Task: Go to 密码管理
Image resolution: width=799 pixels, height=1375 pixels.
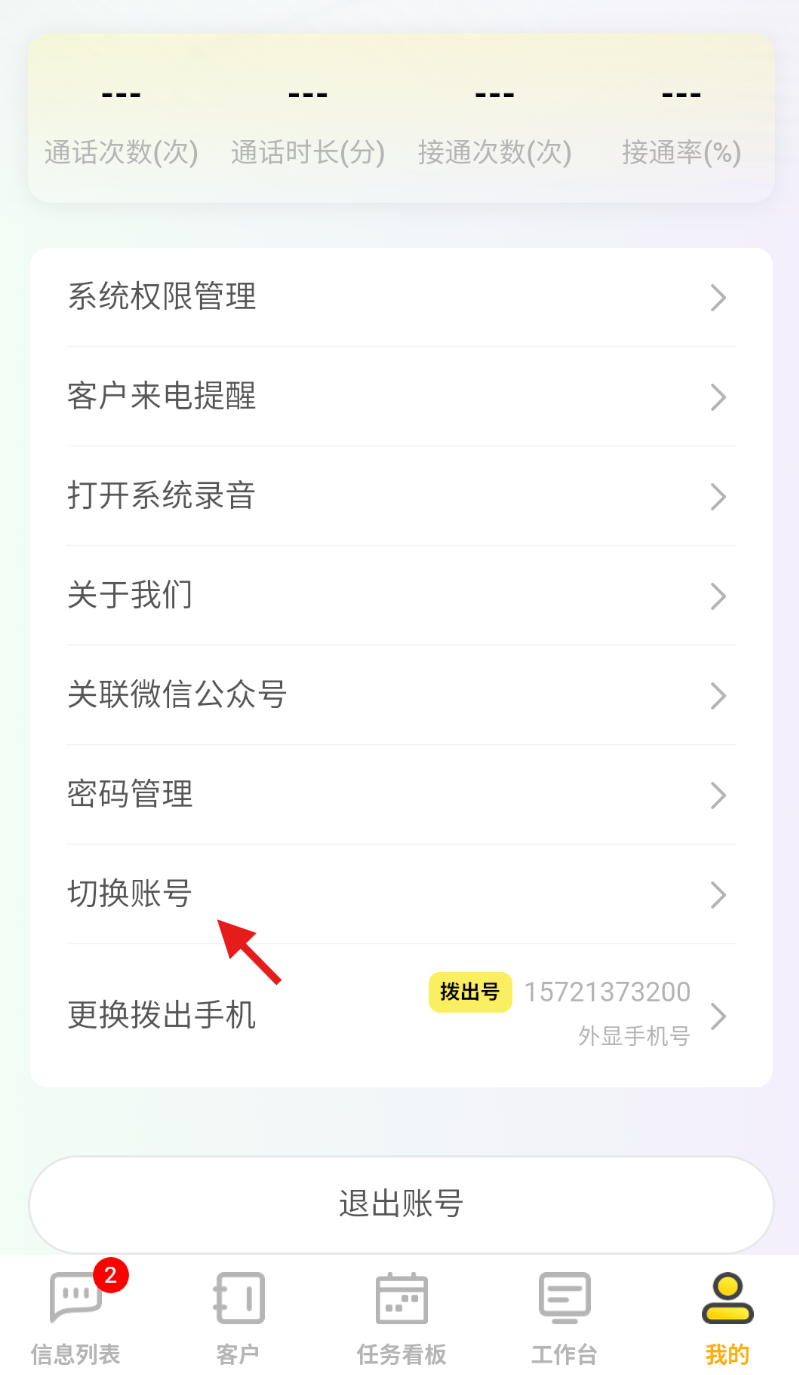Action: [x=400, y=795]
